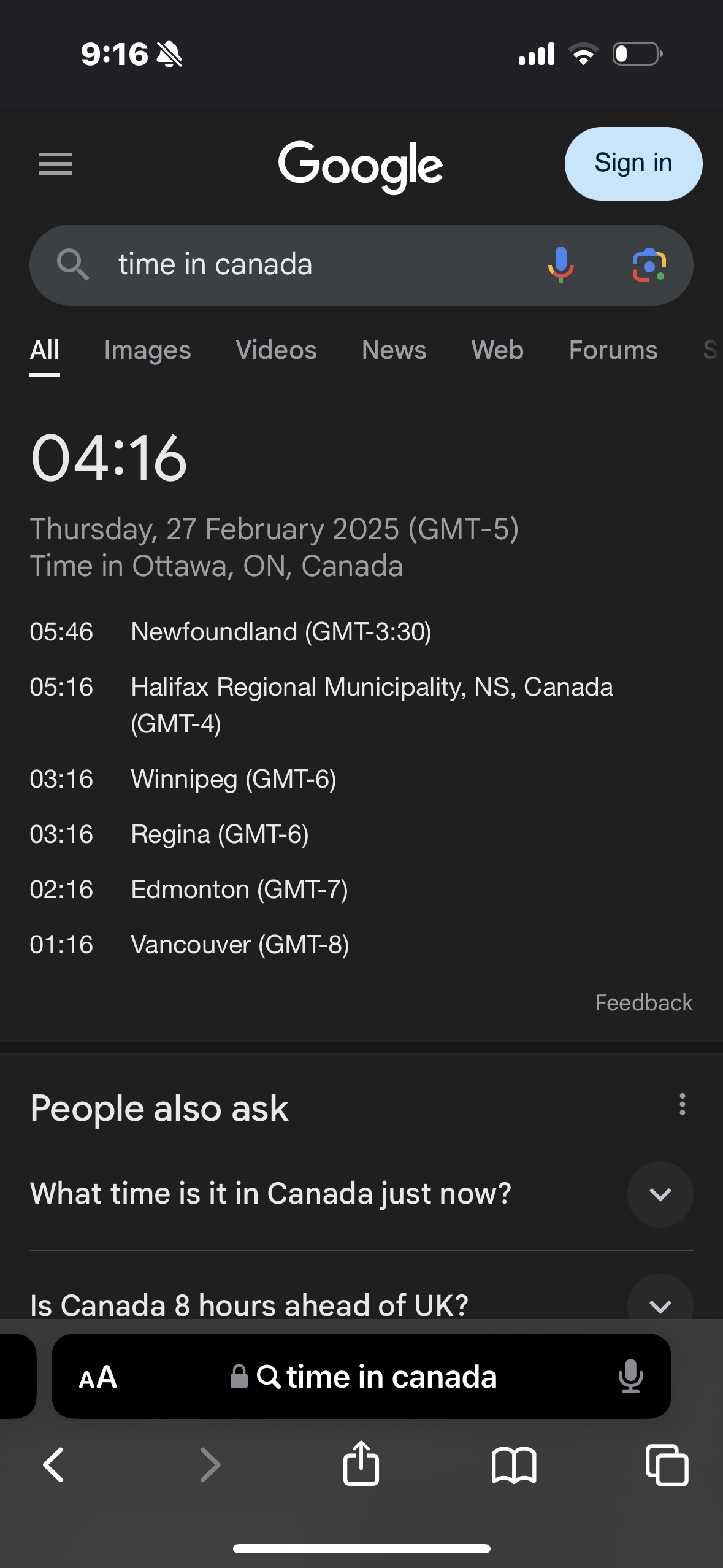The image size is (723, 1568).
Task: Start voice search with the colored microphone
Action: [x=560, y=264]
